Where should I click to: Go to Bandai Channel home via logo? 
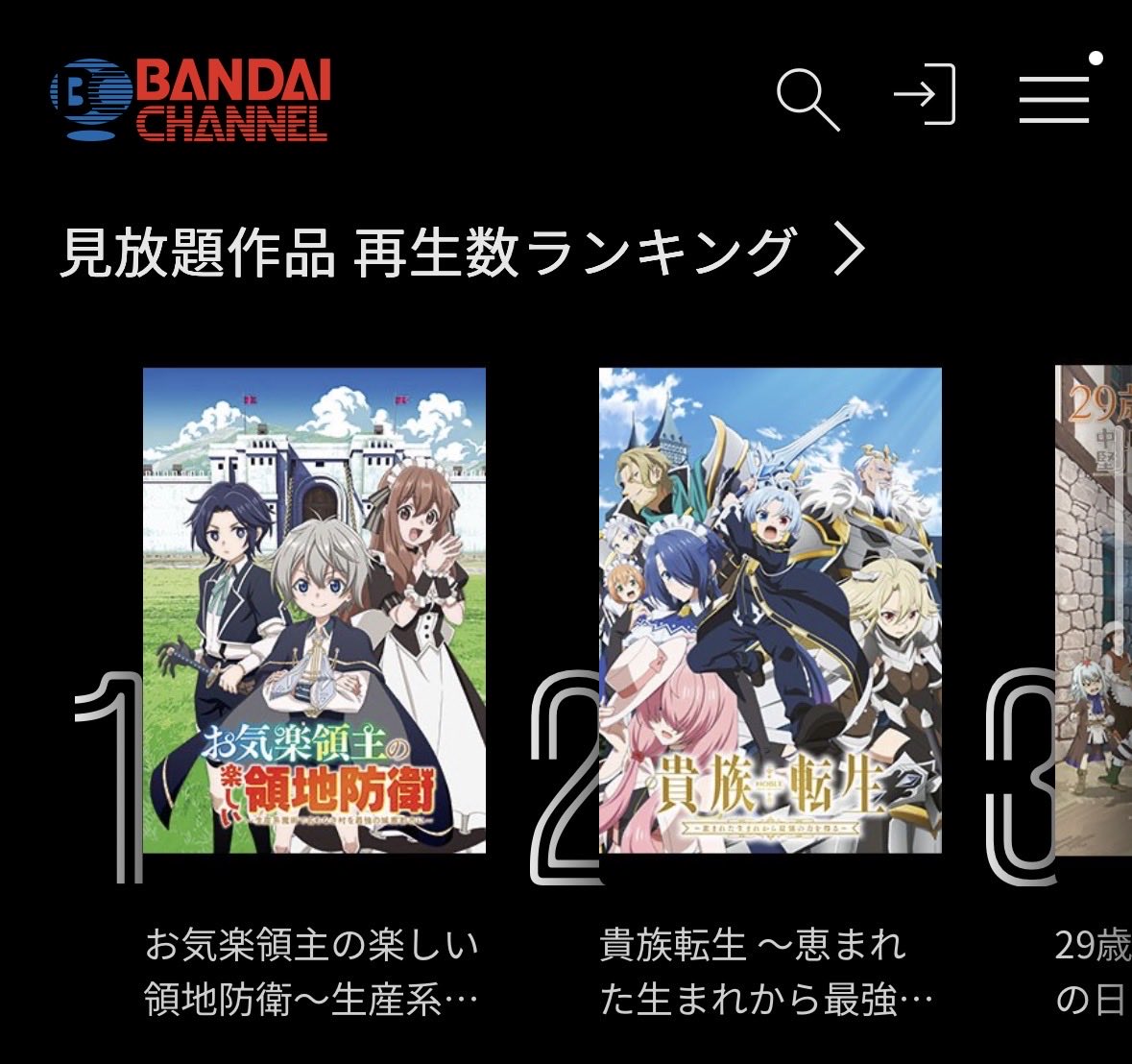pyautogui.click(x=190, y=99)
